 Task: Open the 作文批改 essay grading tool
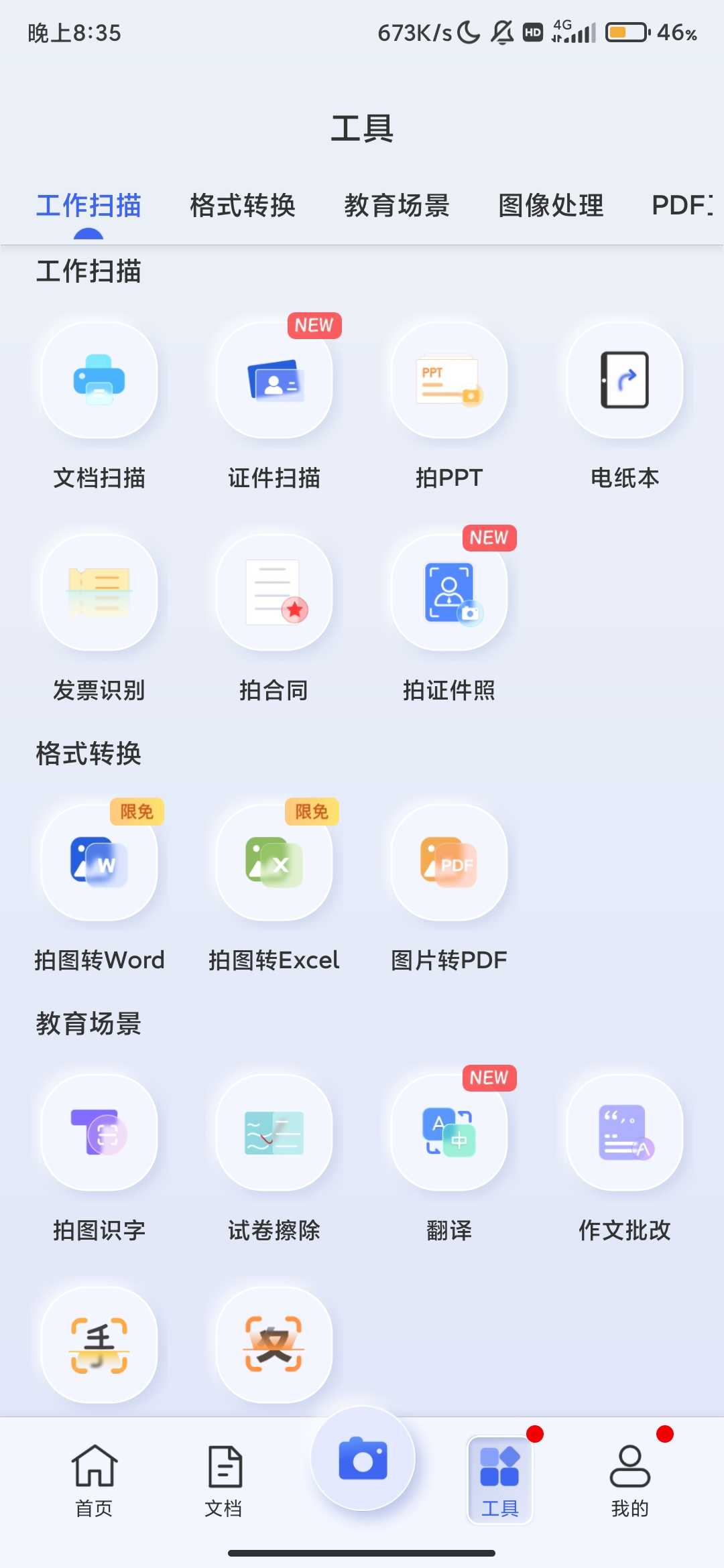625,1133
